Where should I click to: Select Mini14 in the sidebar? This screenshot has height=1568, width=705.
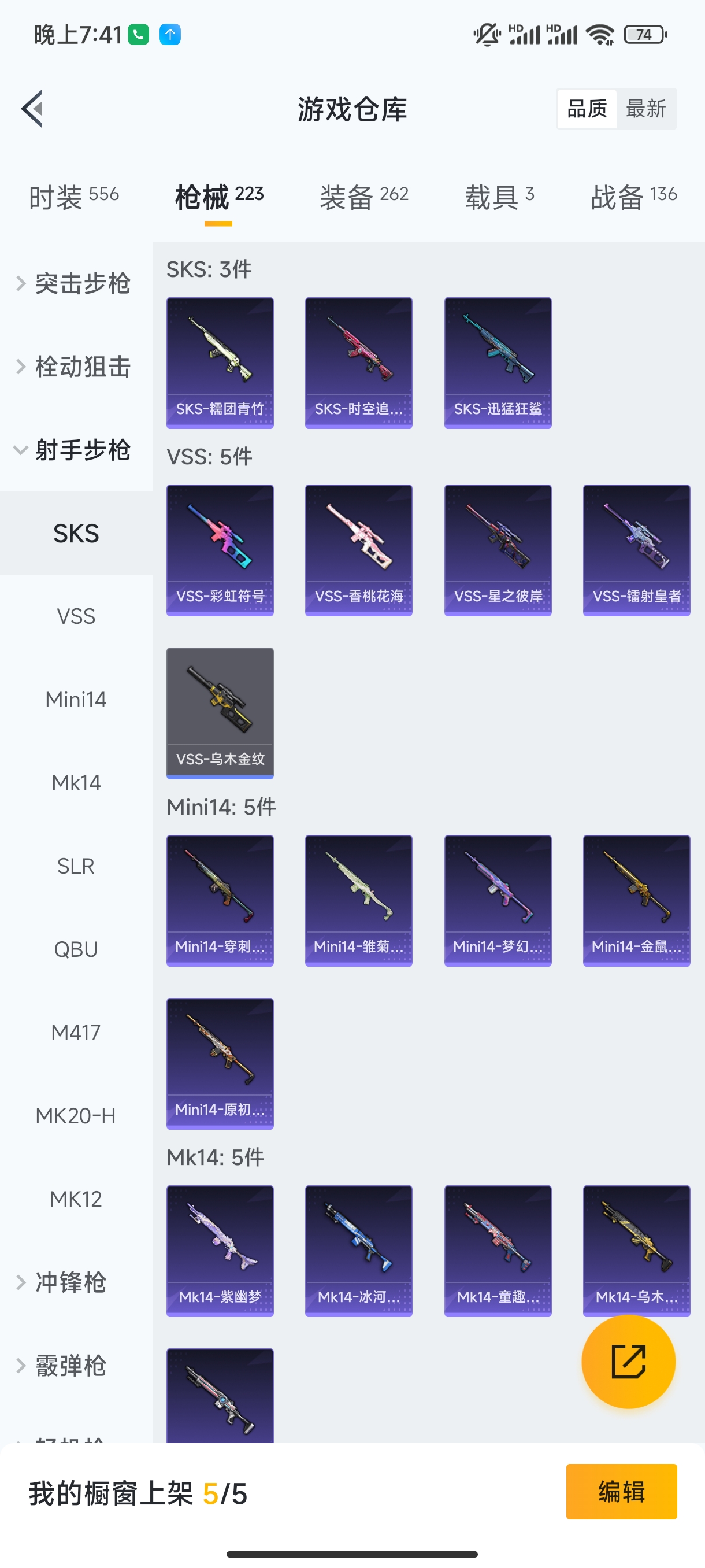[76, 700]
